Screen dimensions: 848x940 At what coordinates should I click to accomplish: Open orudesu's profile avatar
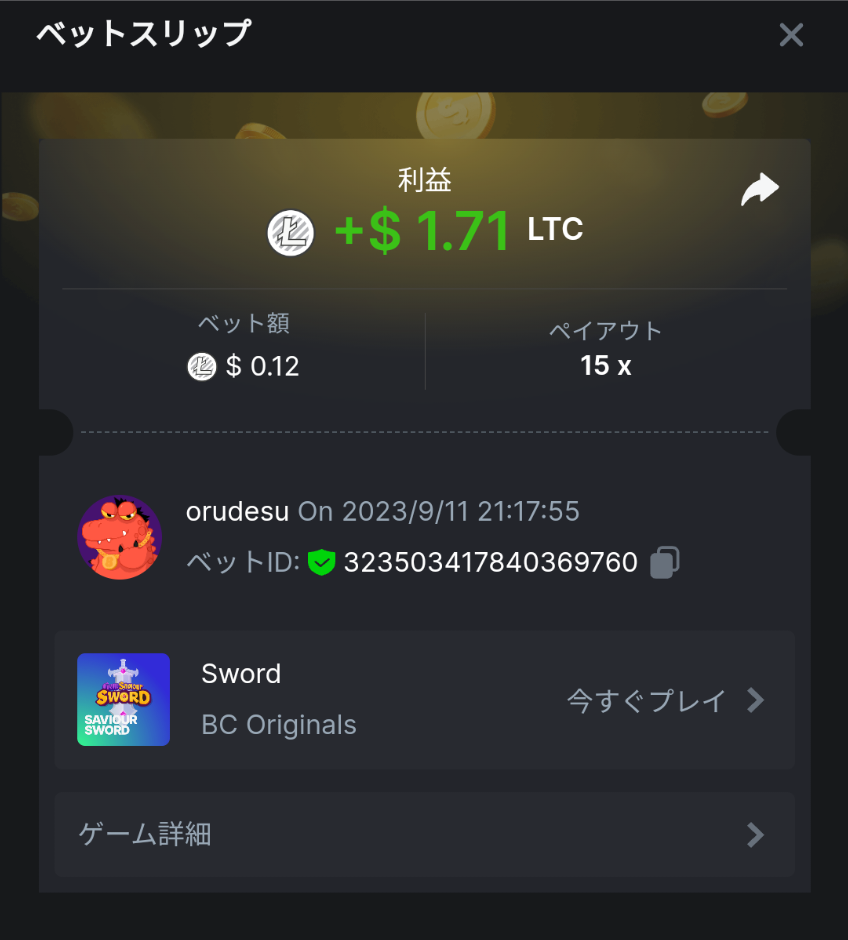(120, 538)
